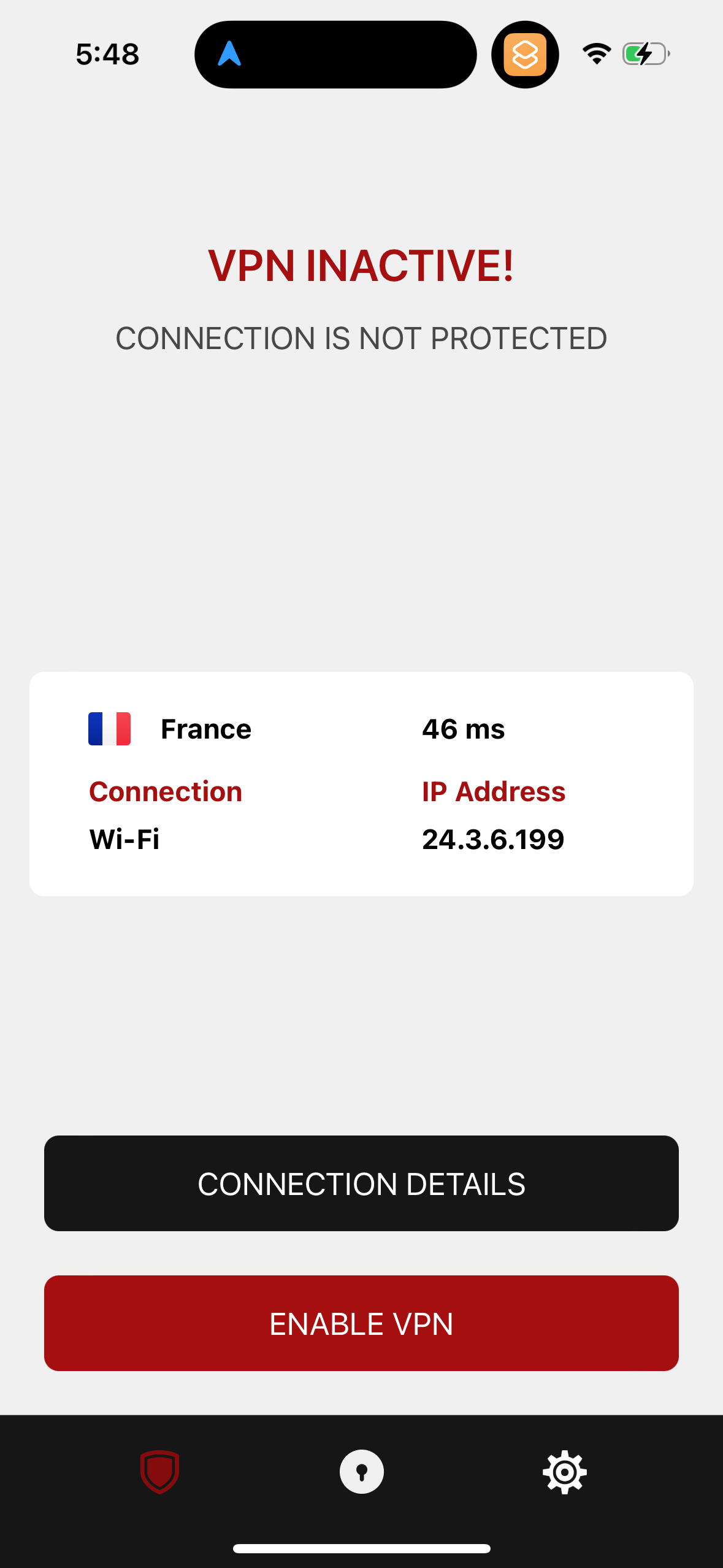Open settings via the gear icon
This screenshot has height=1568, width=723.
564,1471
